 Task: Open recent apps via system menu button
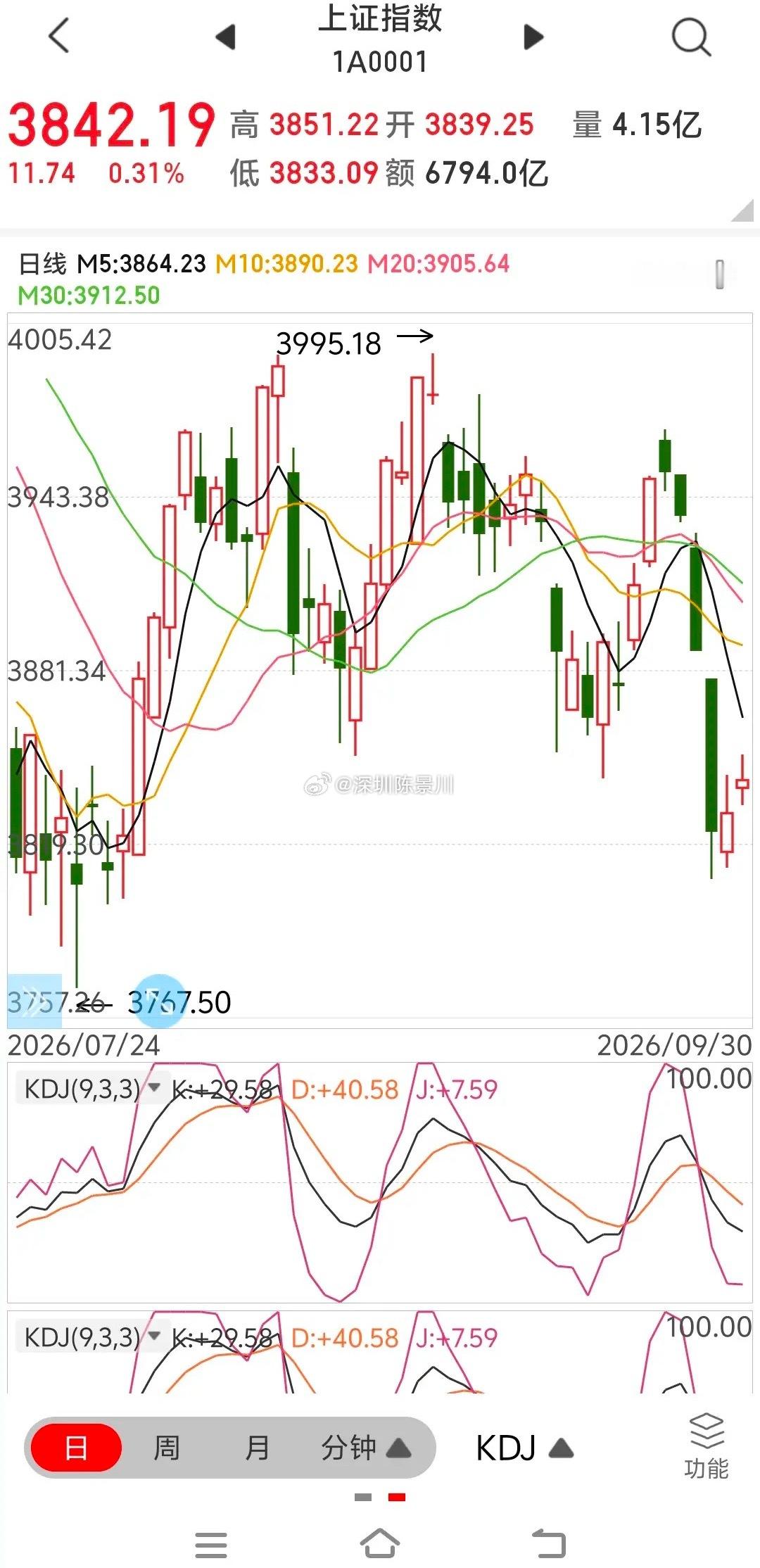coord(211,1545)
